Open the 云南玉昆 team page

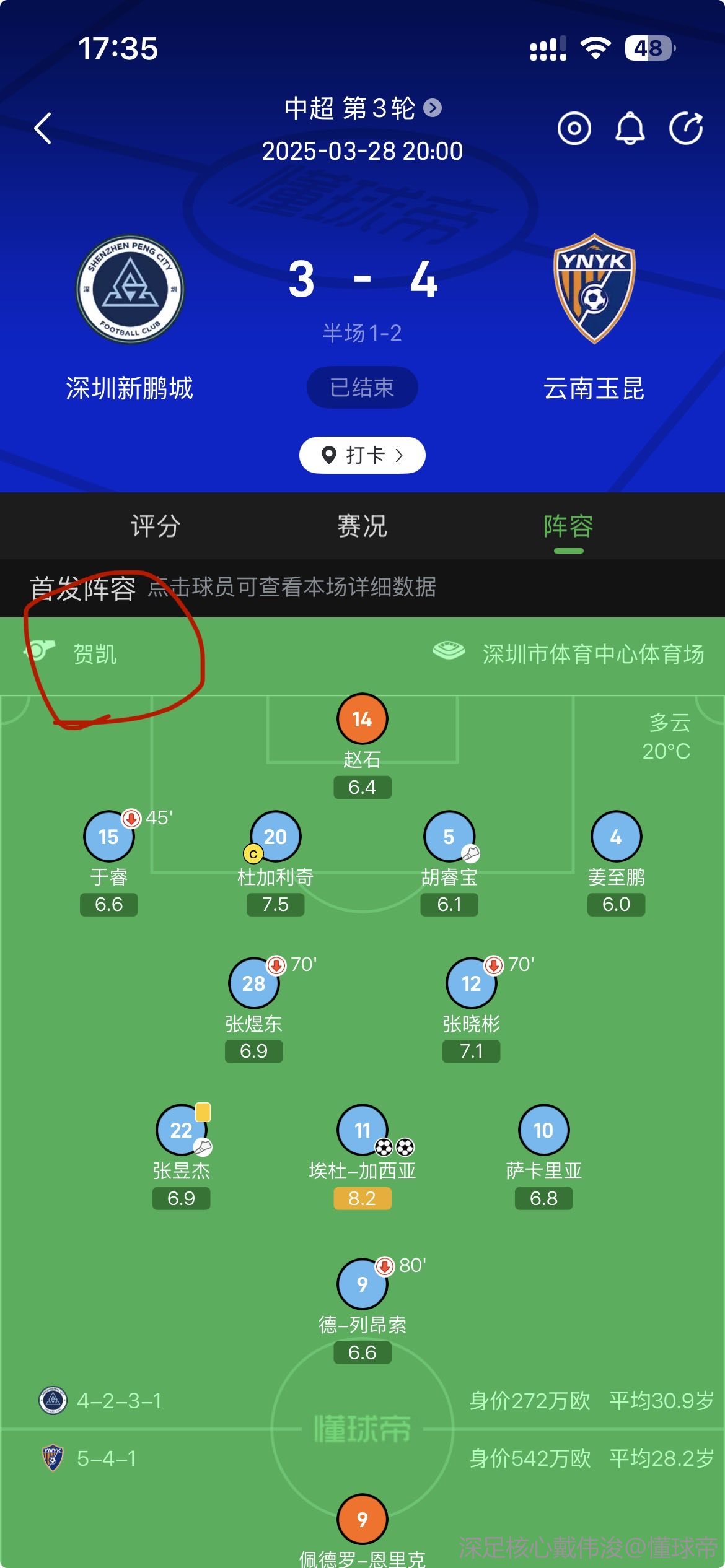tap(594, 289)
